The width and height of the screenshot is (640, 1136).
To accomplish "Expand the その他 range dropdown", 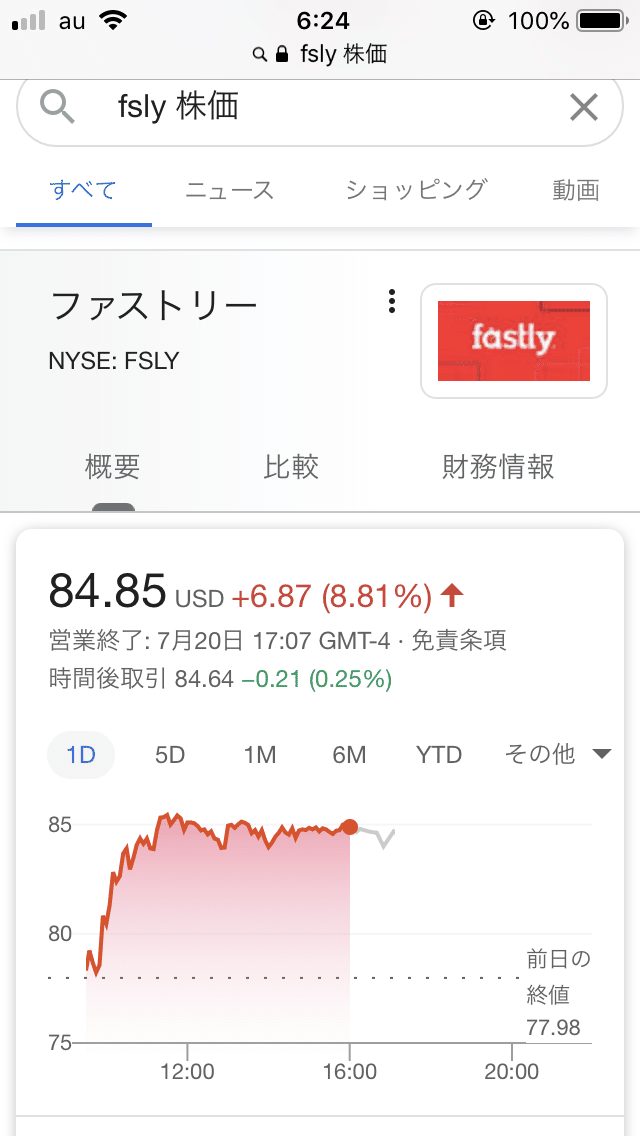I will [558, 755].
